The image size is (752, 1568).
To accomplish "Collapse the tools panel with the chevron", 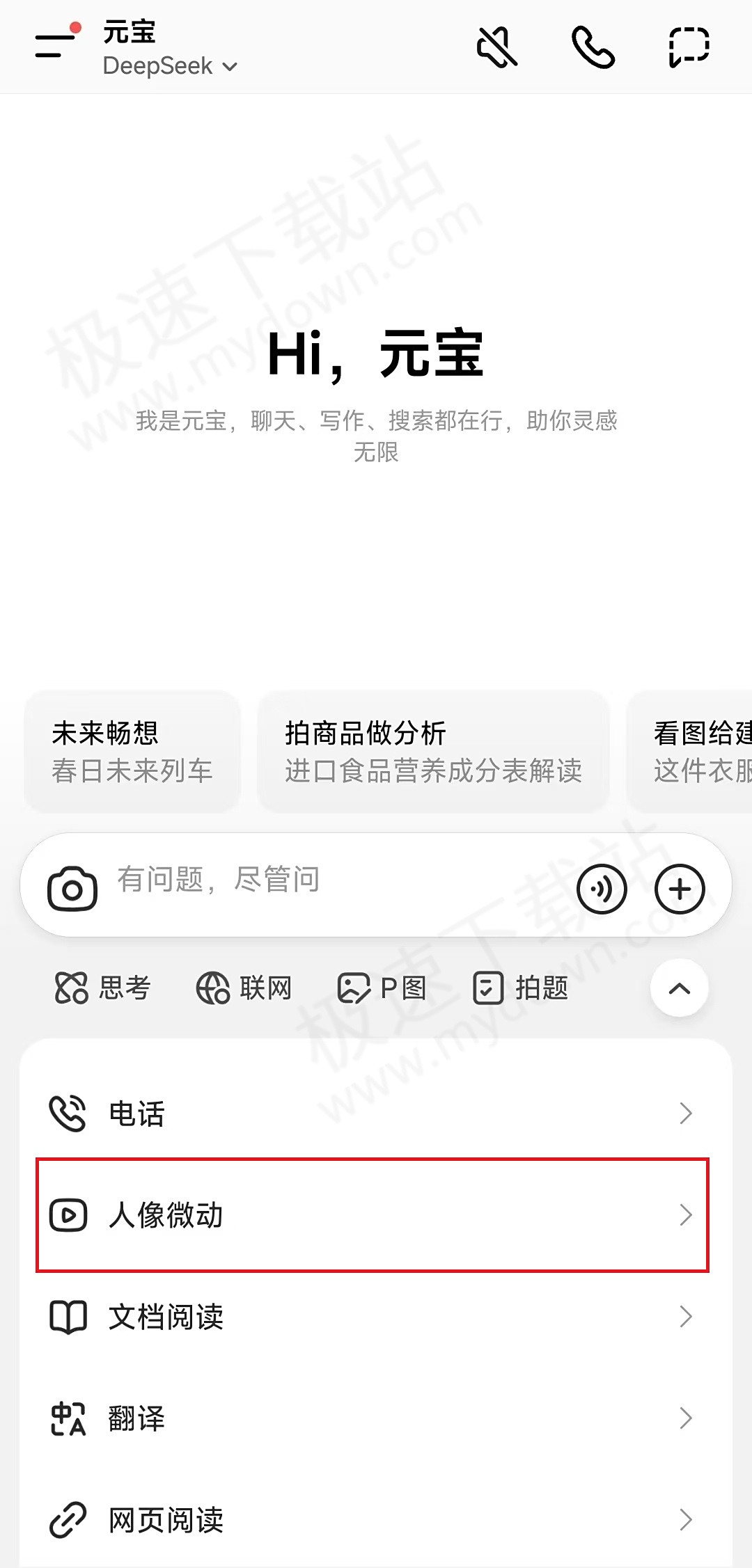I will point(678,988).
